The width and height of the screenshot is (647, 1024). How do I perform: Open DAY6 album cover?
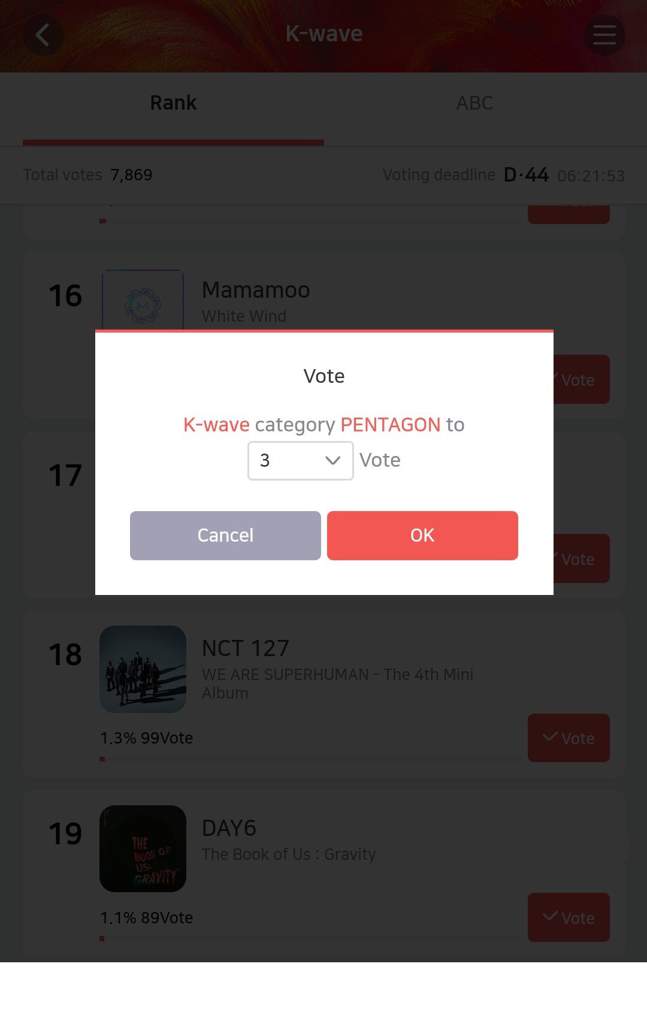point(143,848)
